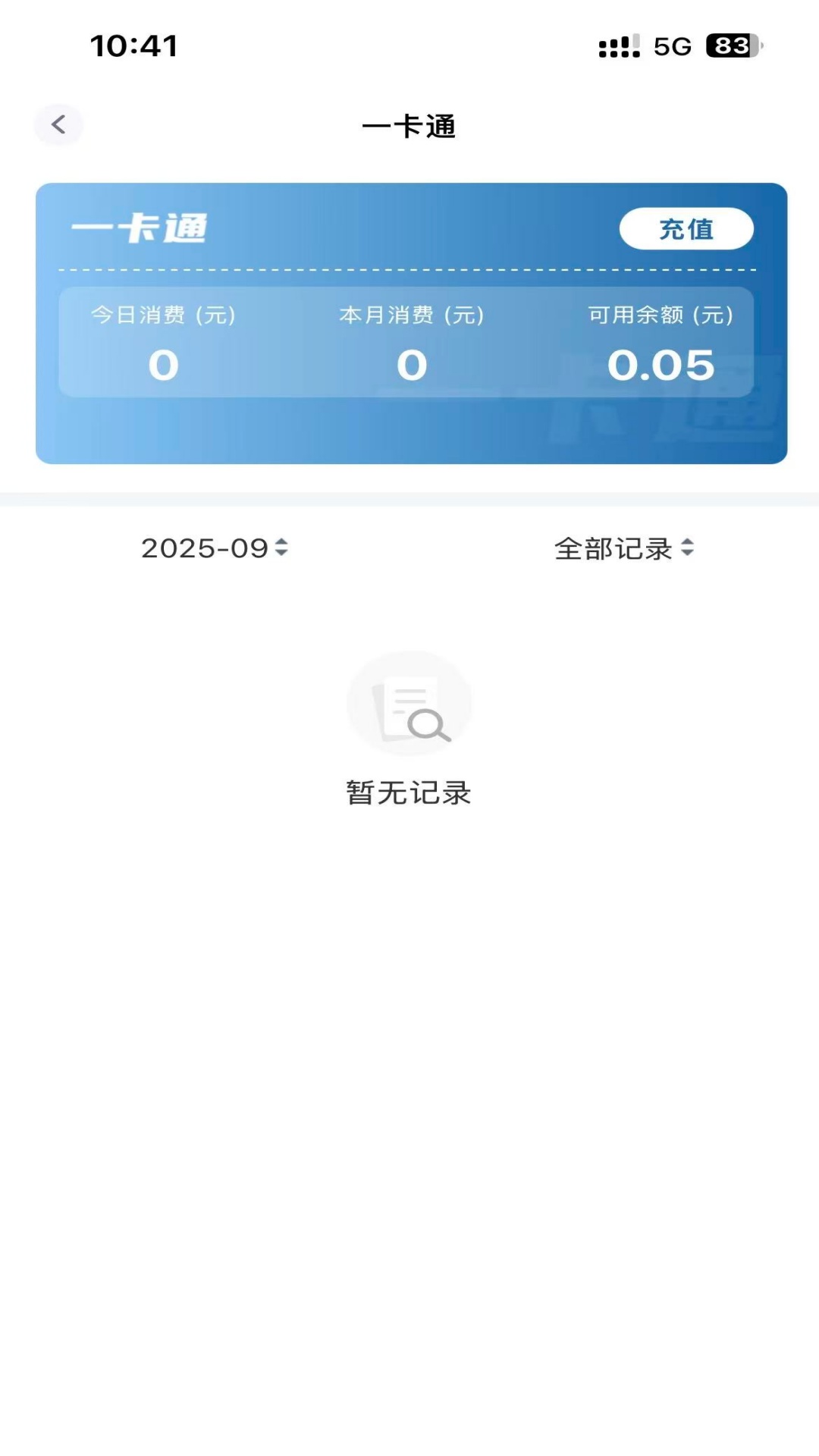Tap the 5G network indicator

[x=670, y=45]
